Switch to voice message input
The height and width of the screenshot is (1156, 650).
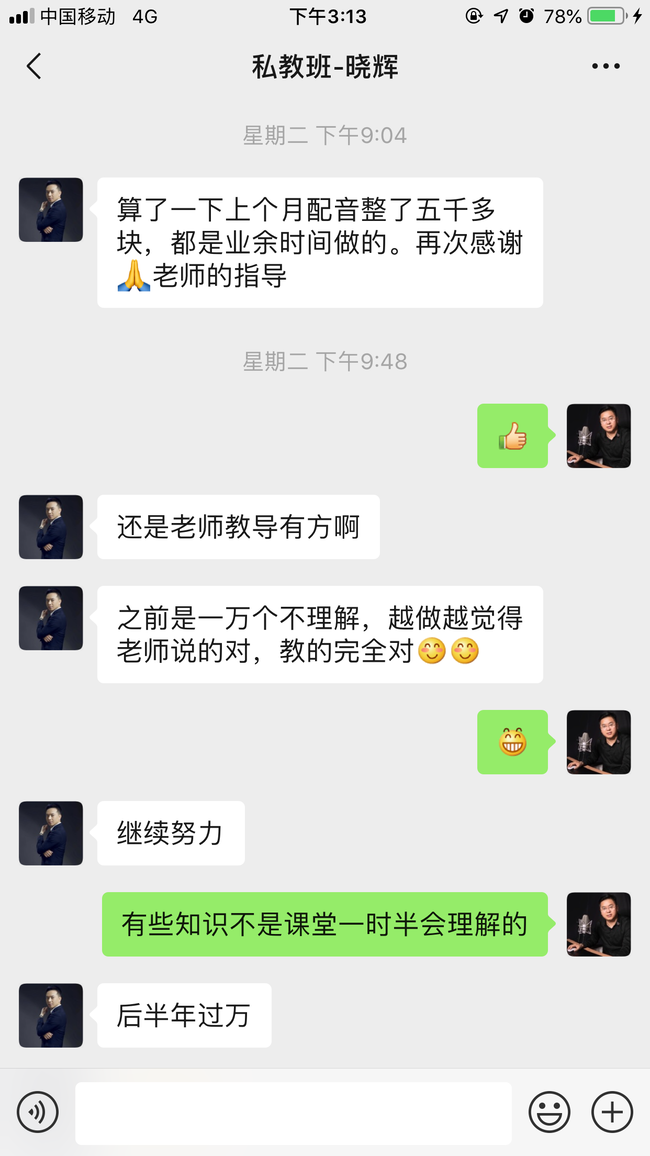38,1111
